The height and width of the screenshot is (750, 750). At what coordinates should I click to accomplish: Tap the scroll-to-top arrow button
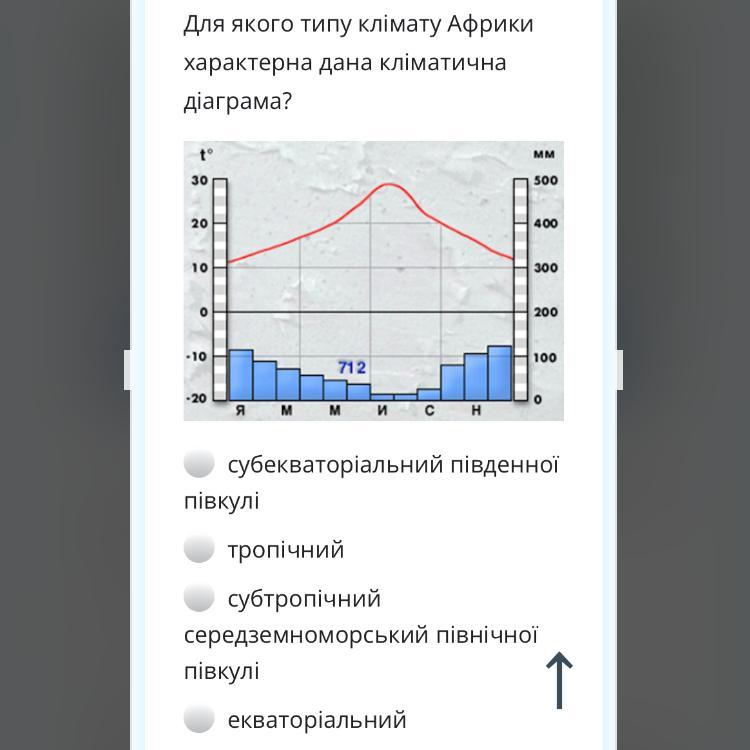[559, 680]
